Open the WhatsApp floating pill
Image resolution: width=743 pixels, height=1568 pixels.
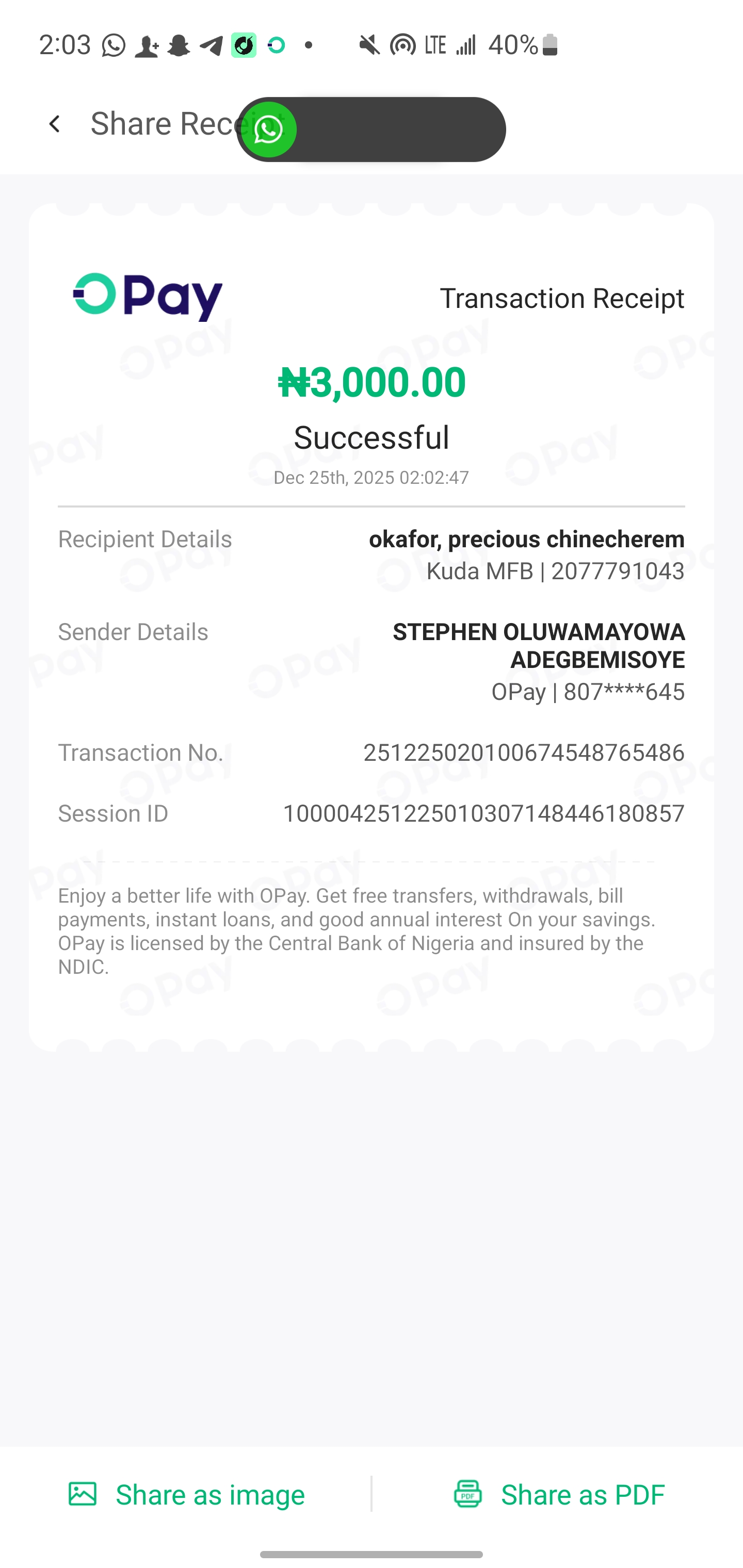pos(370,129)
